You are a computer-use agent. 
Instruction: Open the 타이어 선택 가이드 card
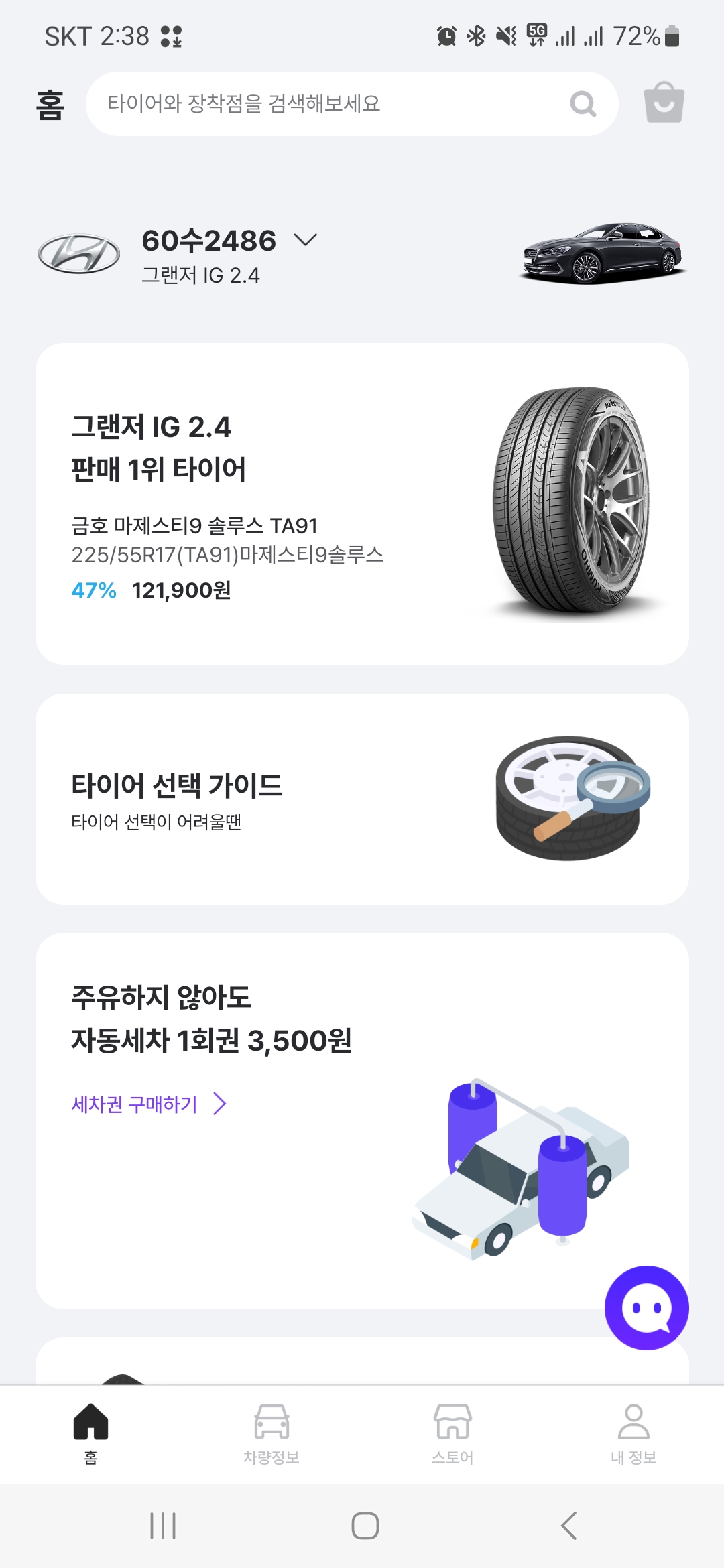click(362, 799)
